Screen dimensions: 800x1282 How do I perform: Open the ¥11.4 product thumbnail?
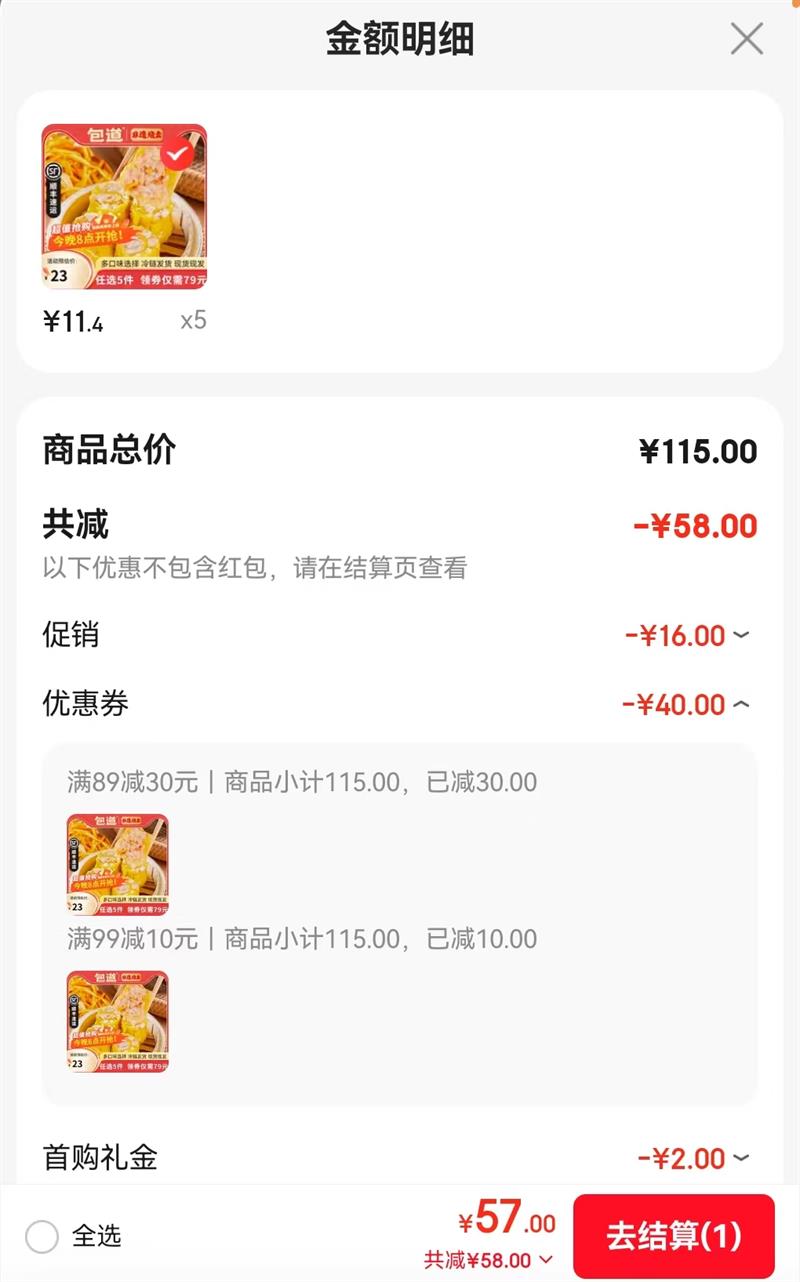click(x=124, y=207)
